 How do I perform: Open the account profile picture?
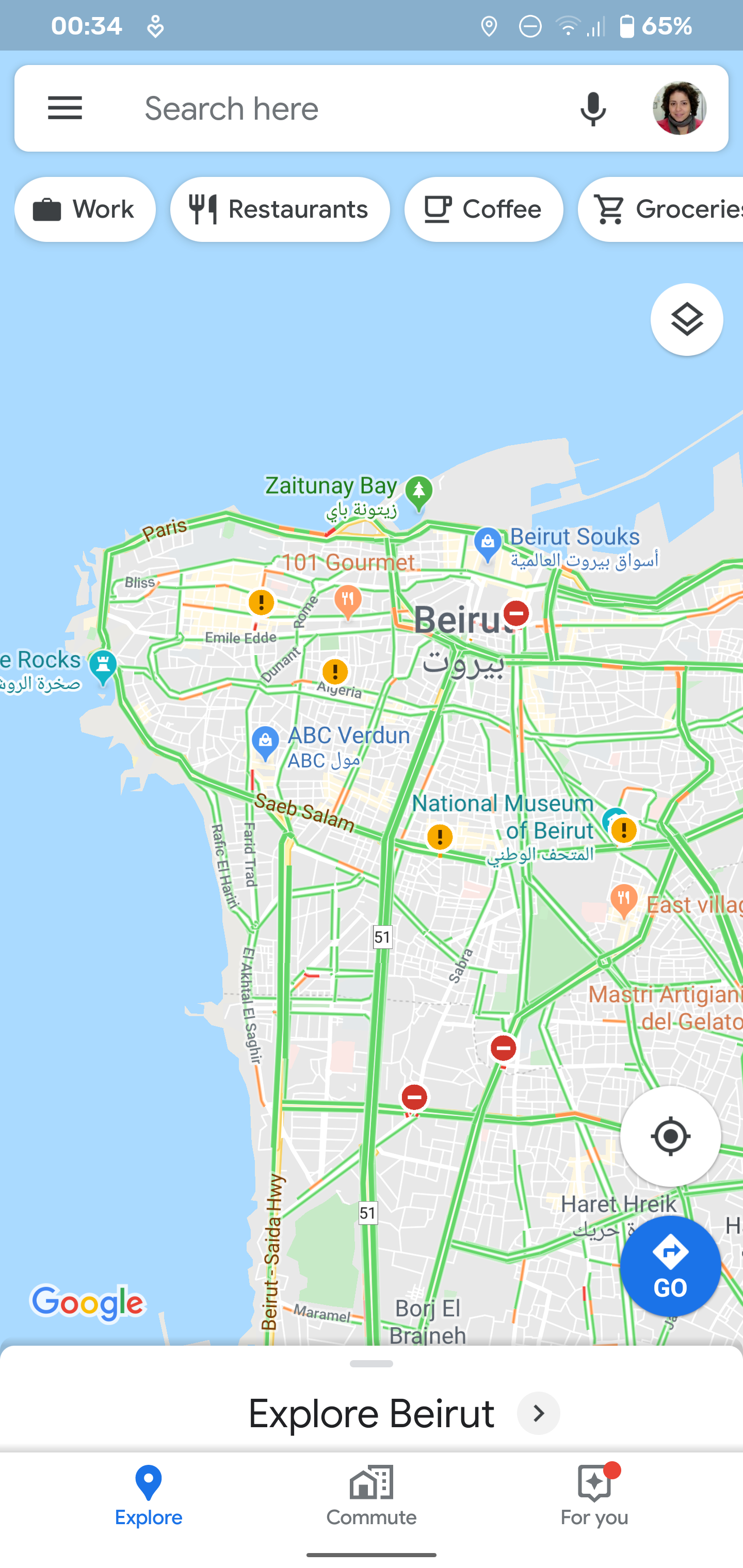click(x=679, y=108)
